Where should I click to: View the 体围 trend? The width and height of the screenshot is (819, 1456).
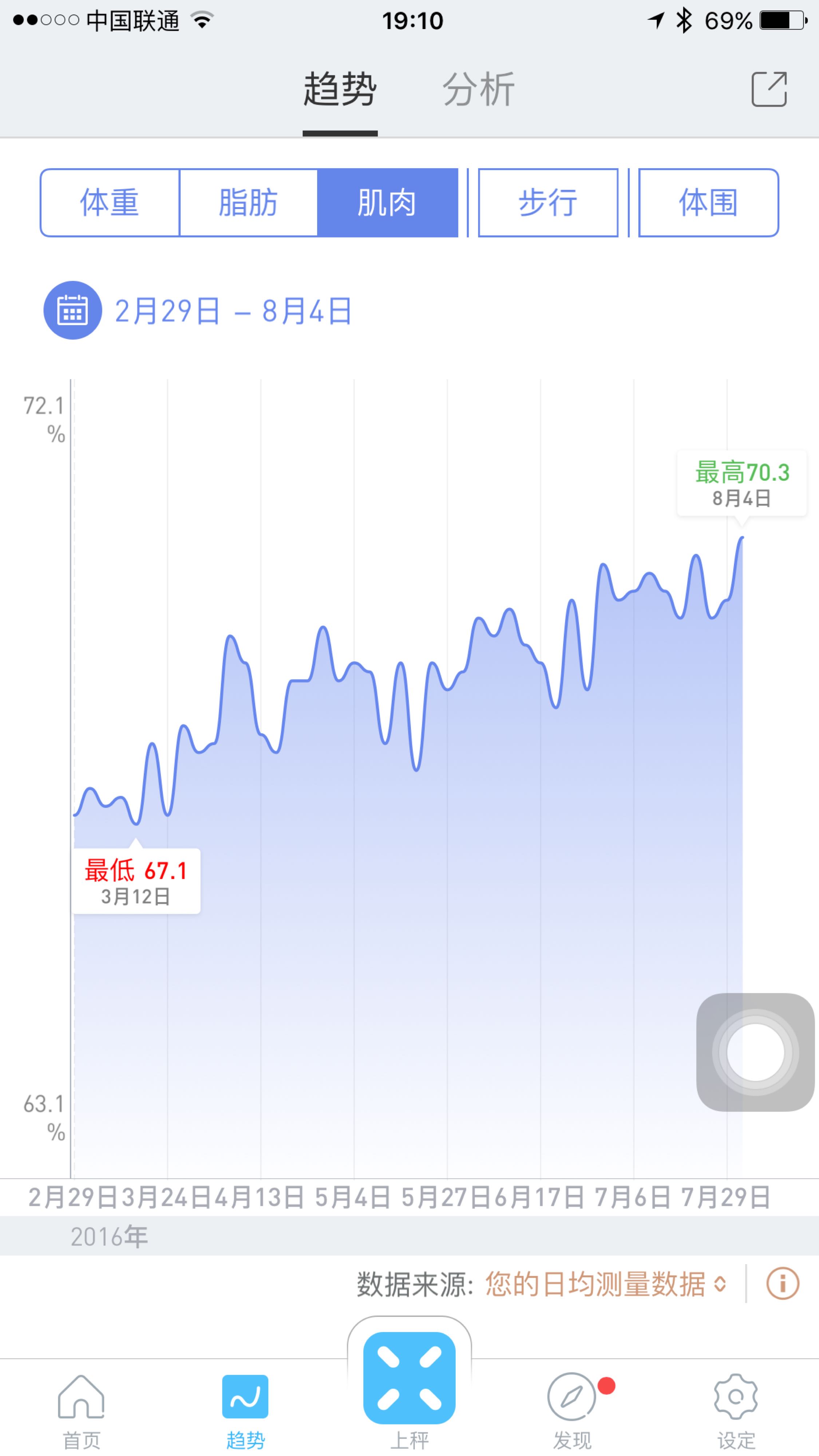[708, 202]
